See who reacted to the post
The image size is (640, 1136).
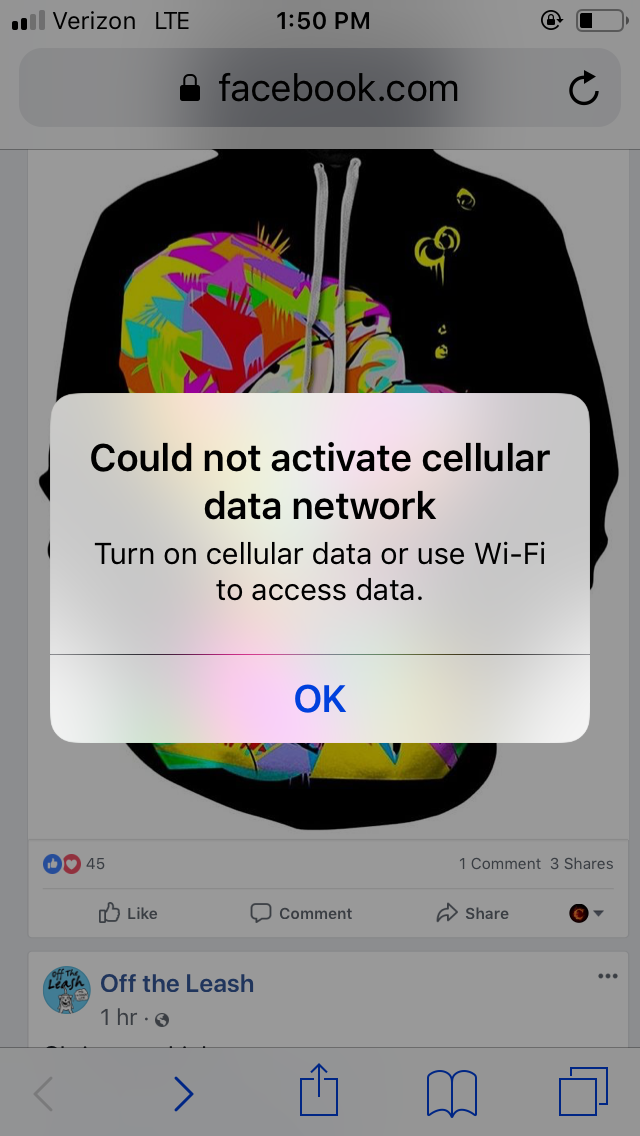tap(74, 864)
